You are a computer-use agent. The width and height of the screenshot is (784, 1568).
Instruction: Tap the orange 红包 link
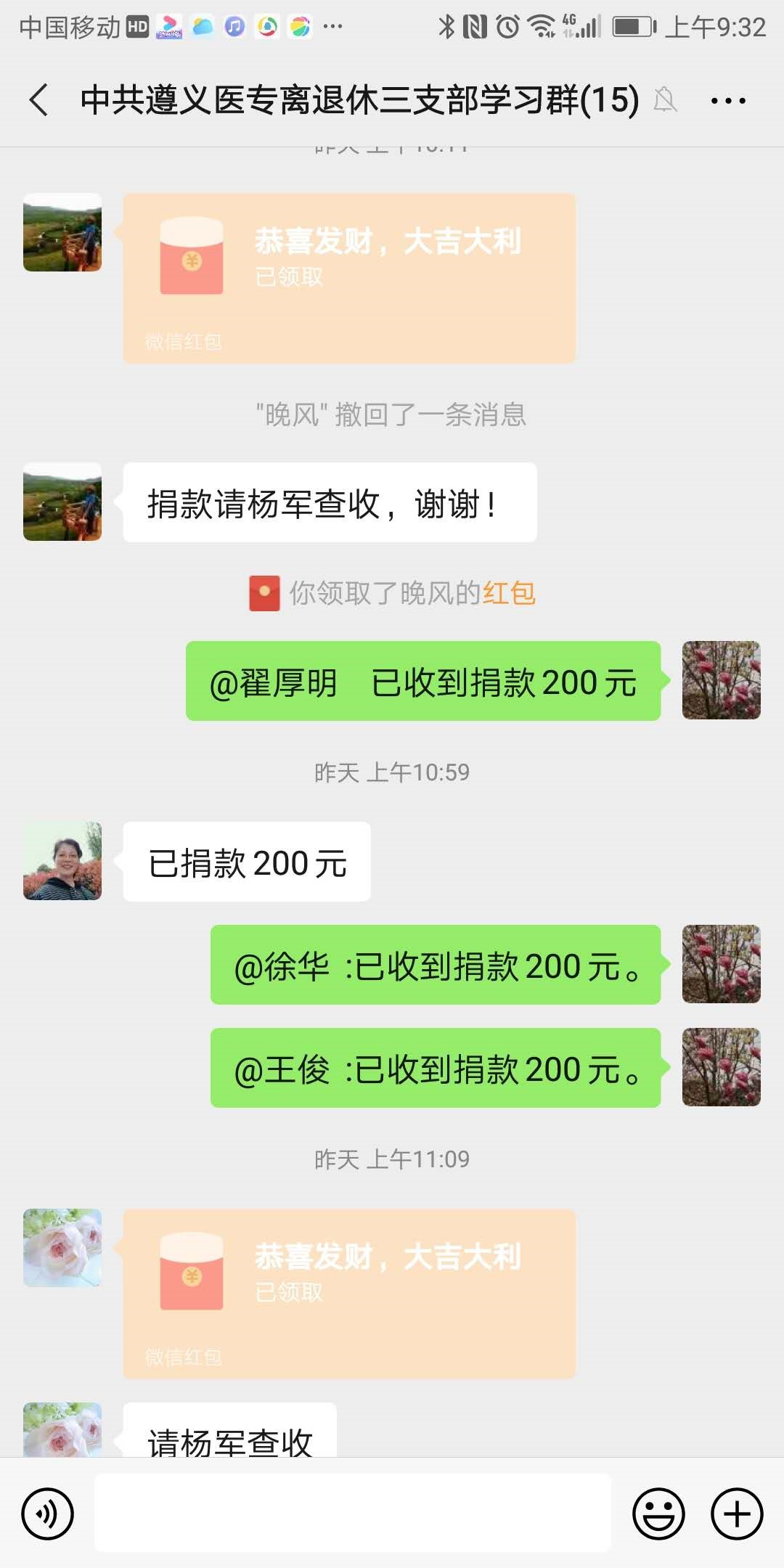coord(509,593)
